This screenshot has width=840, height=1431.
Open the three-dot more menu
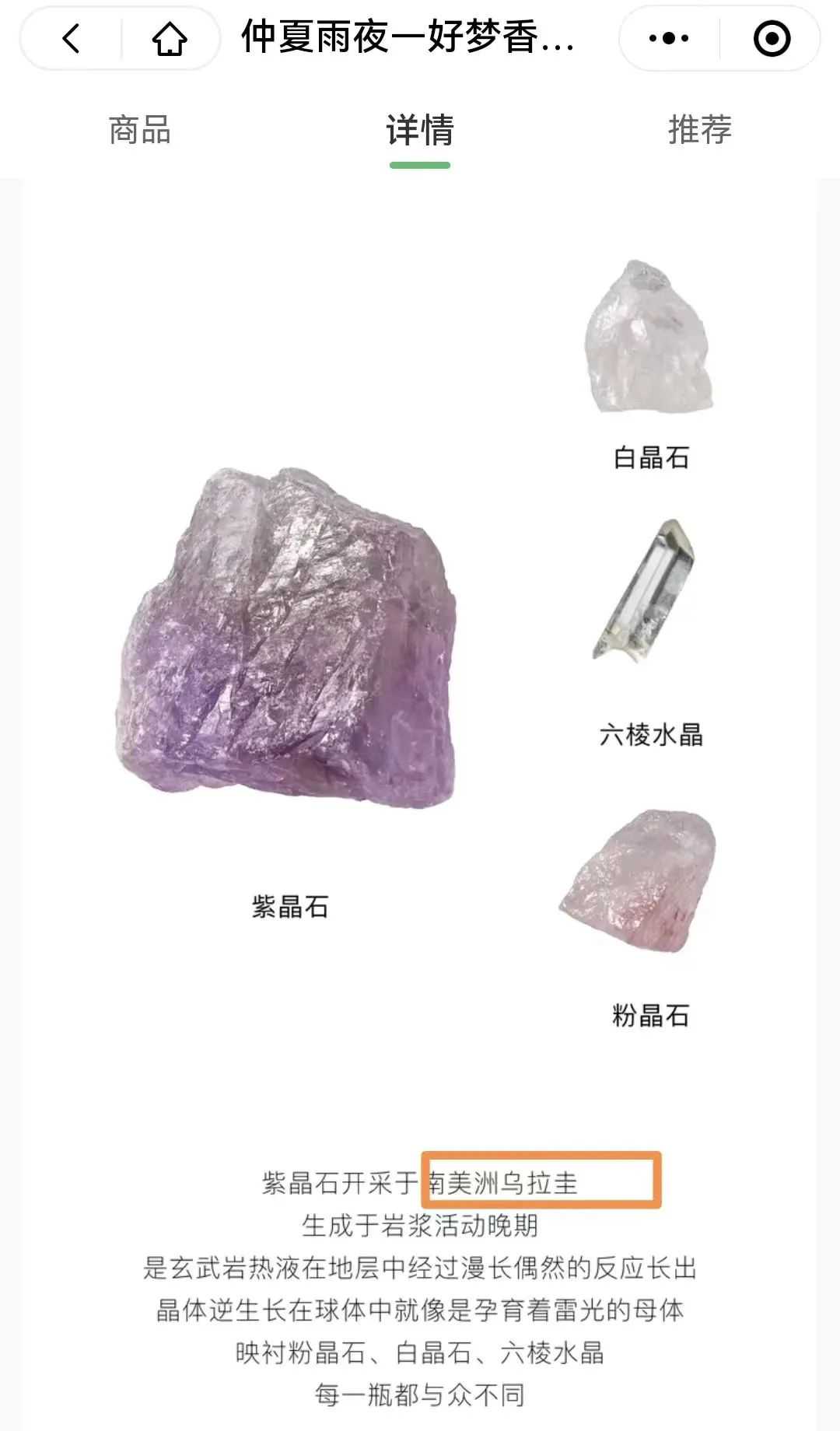pyautogui.click(x=669, y=38)
